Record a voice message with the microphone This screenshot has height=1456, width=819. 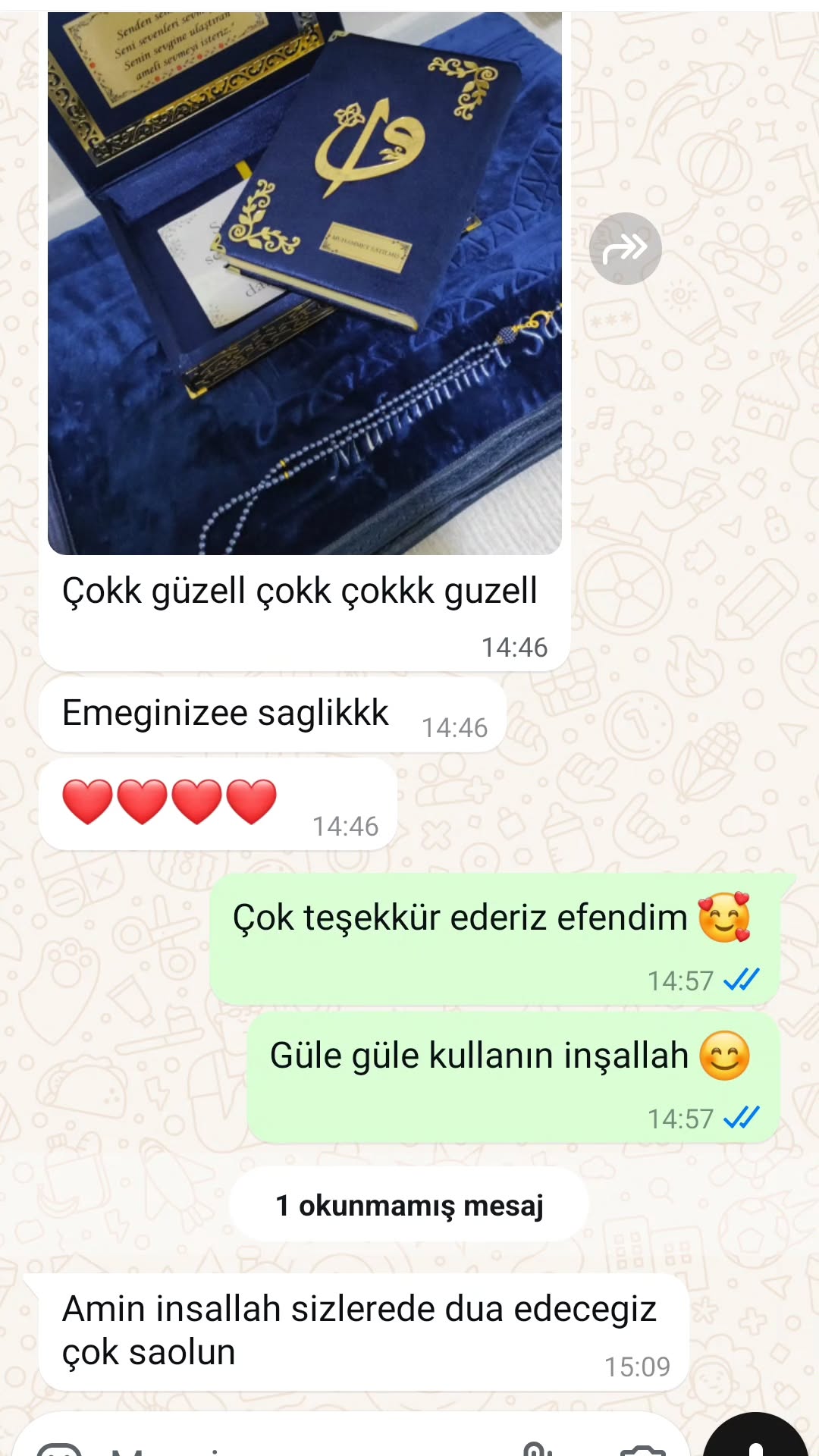755,1442
